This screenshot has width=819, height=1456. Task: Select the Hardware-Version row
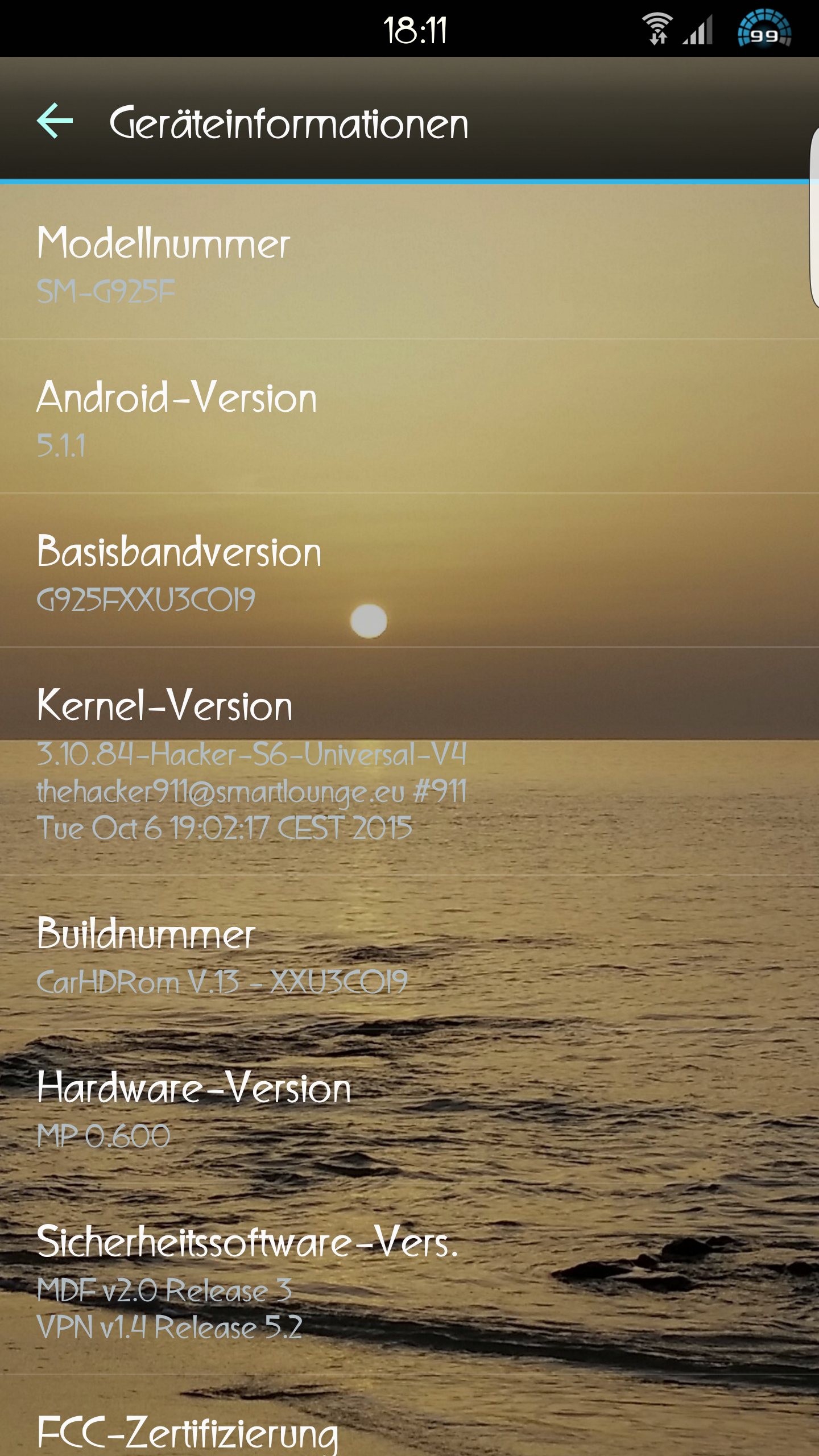click(409, 1107)
